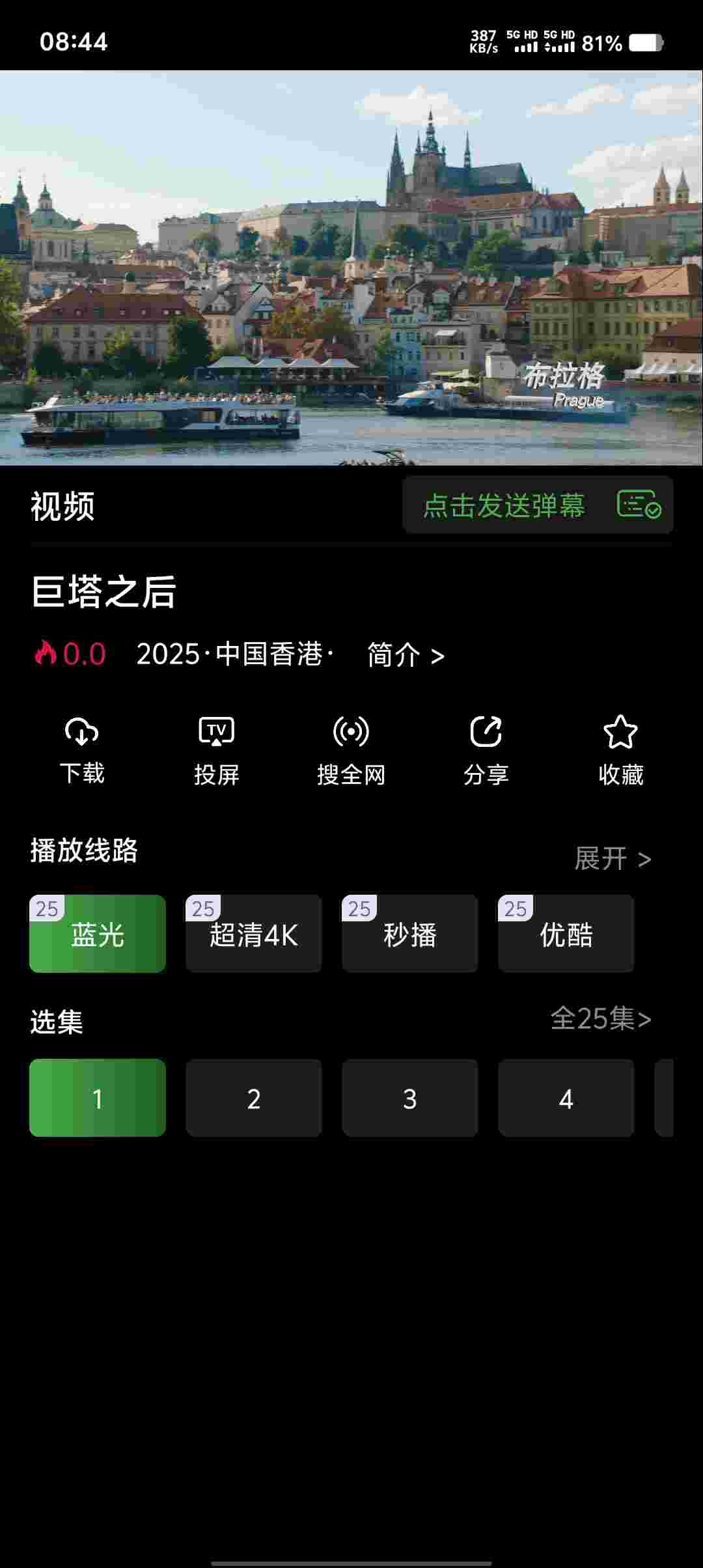This screenshot has height=1568, width=703.
Task: Cast to TV with 投屏
Action: coord(217,750)
